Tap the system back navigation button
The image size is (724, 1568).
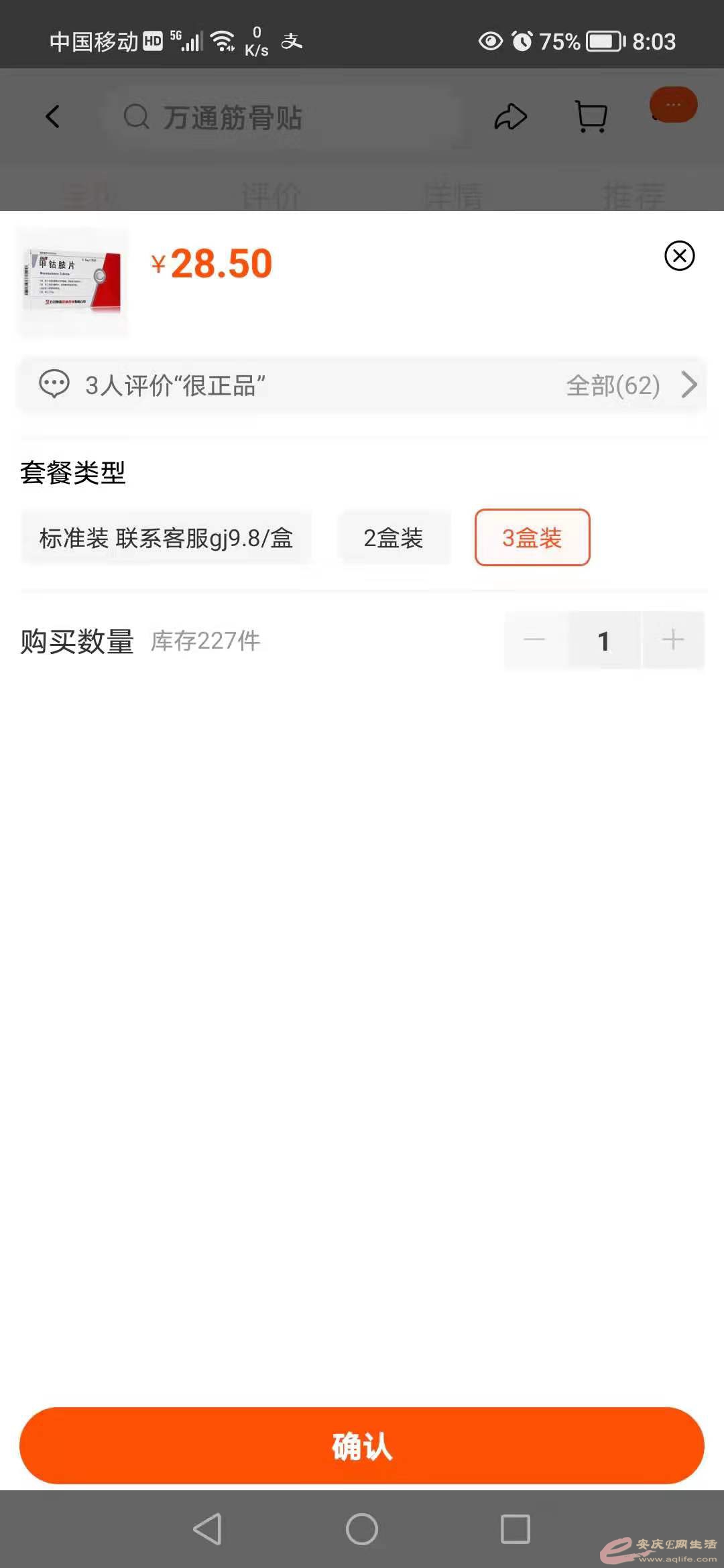tap(207, 1529)
